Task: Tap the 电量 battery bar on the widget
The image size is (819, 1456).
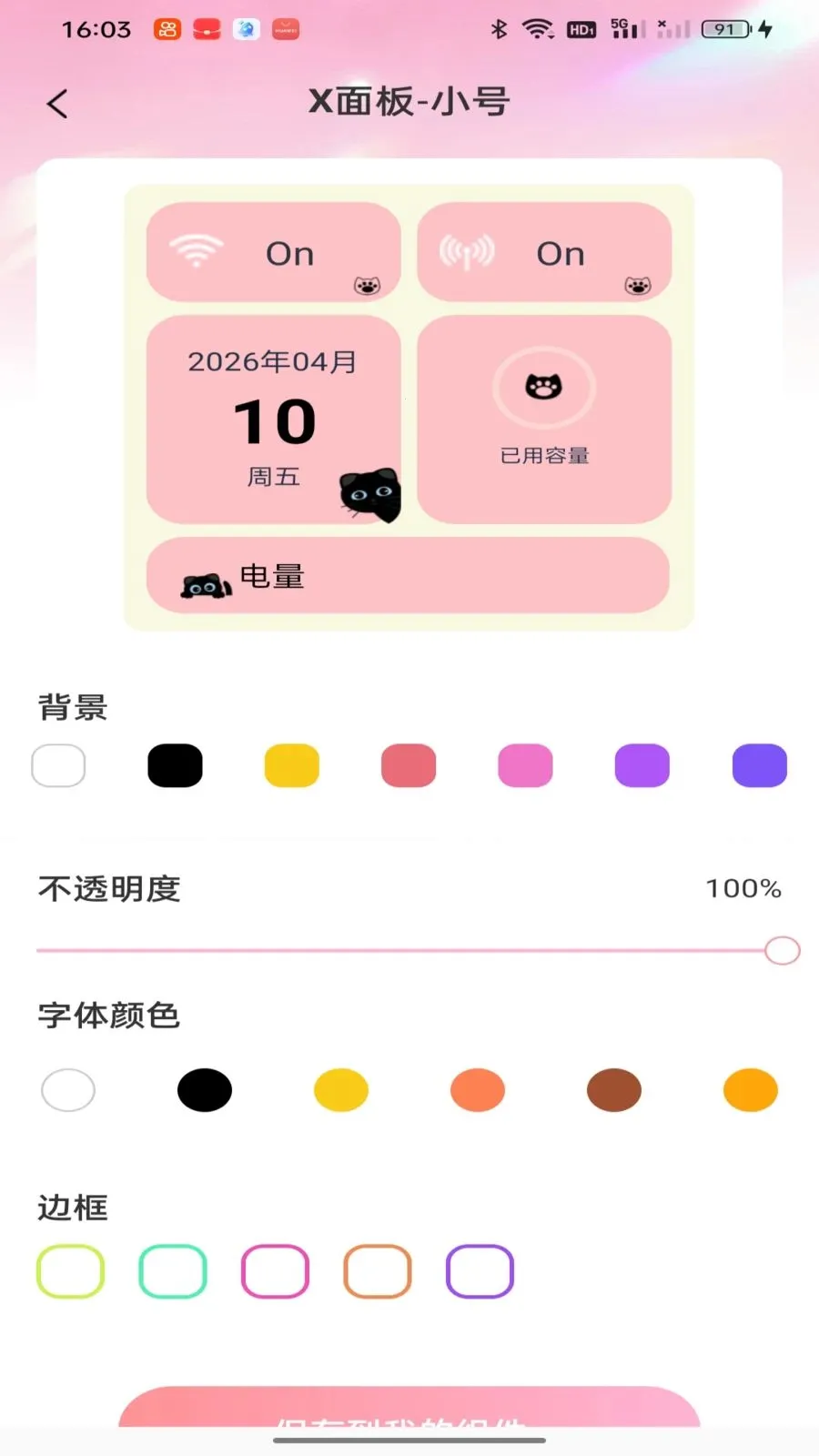Action: pos(408,575)
